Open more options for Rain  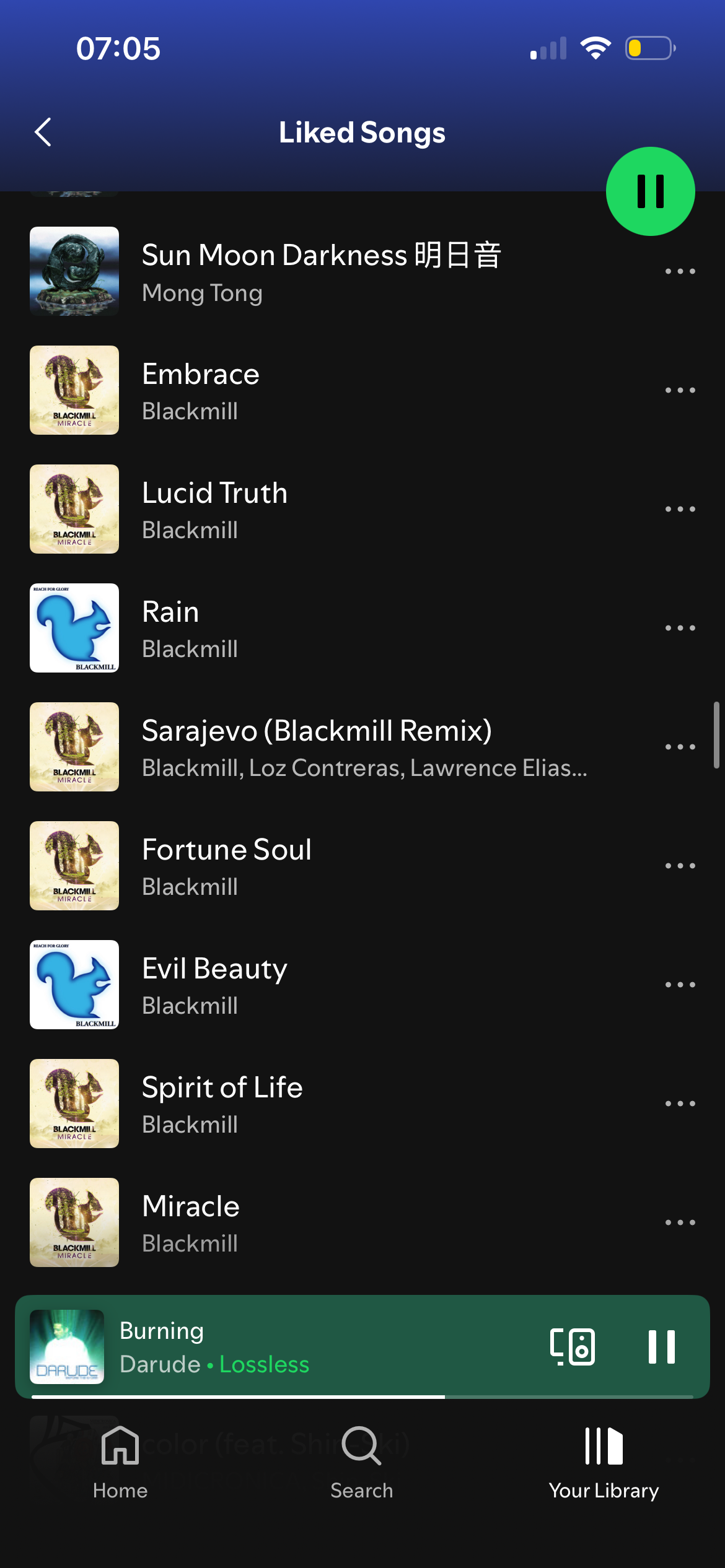pyautogui.click(x=680, y=628)
